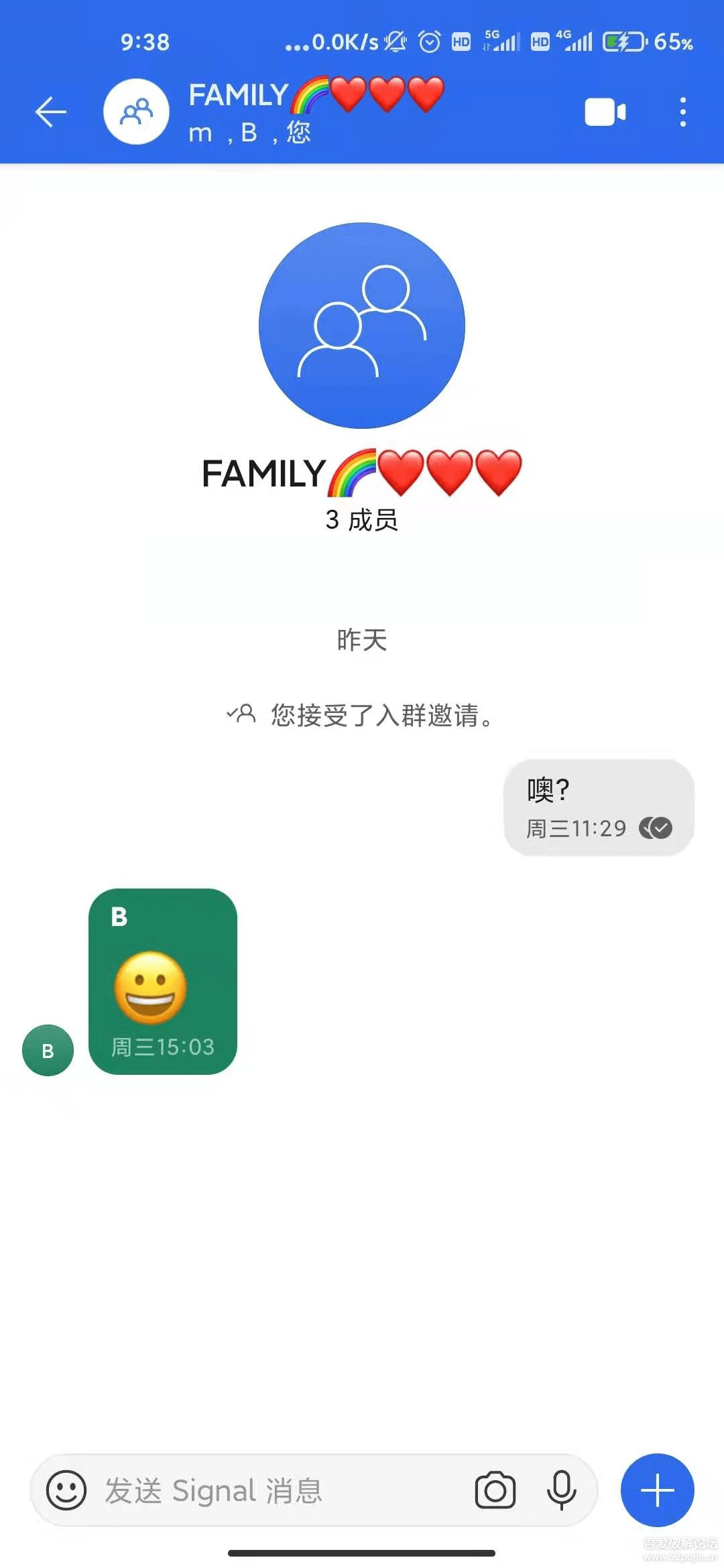Image resolution: width=724 pixels, height=1568 pixels.
Task: View contact B's avatar beside the message
Action: pos(48,1050)
